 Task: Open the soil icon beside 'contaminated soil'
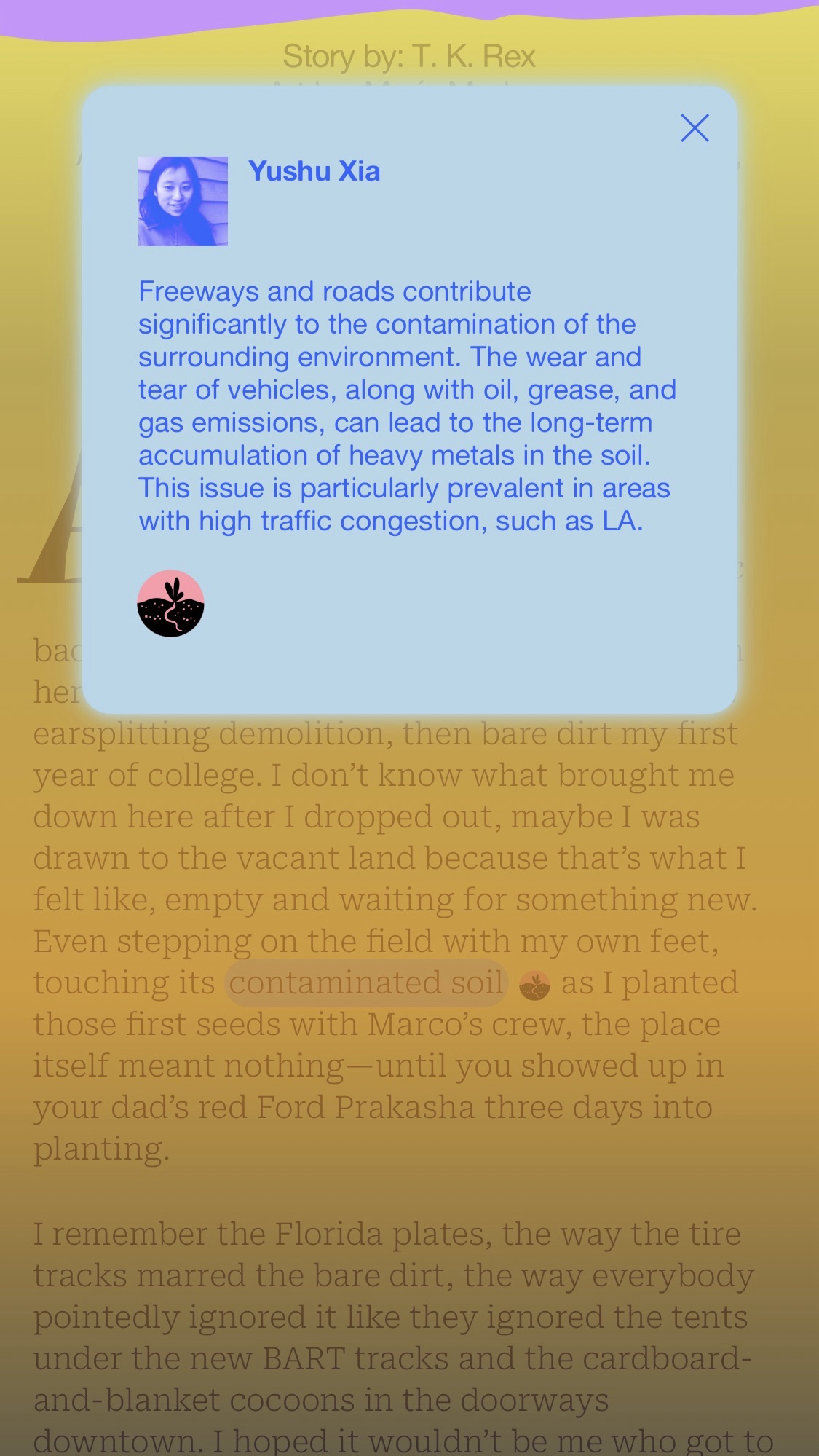[534, 985]
